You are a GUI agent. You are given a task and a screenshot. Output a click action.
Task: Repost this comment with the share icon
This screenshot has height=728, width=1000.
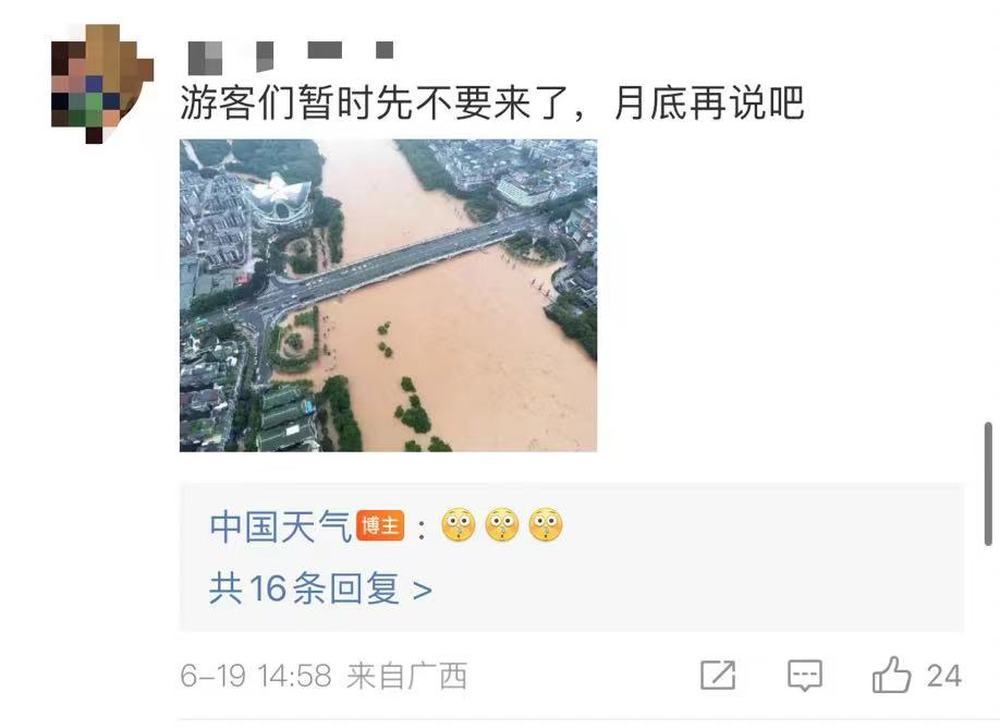(x=718, y=676)
